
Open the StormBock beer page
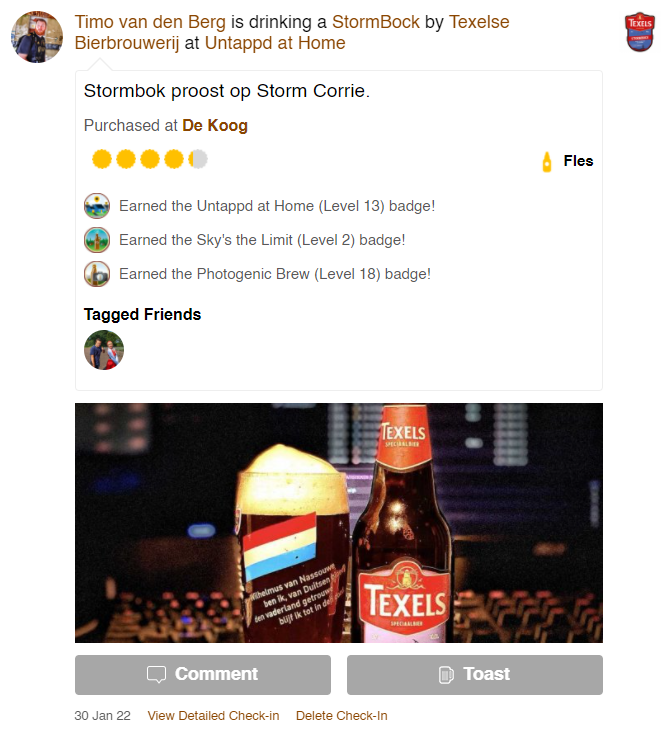point(376,22)
